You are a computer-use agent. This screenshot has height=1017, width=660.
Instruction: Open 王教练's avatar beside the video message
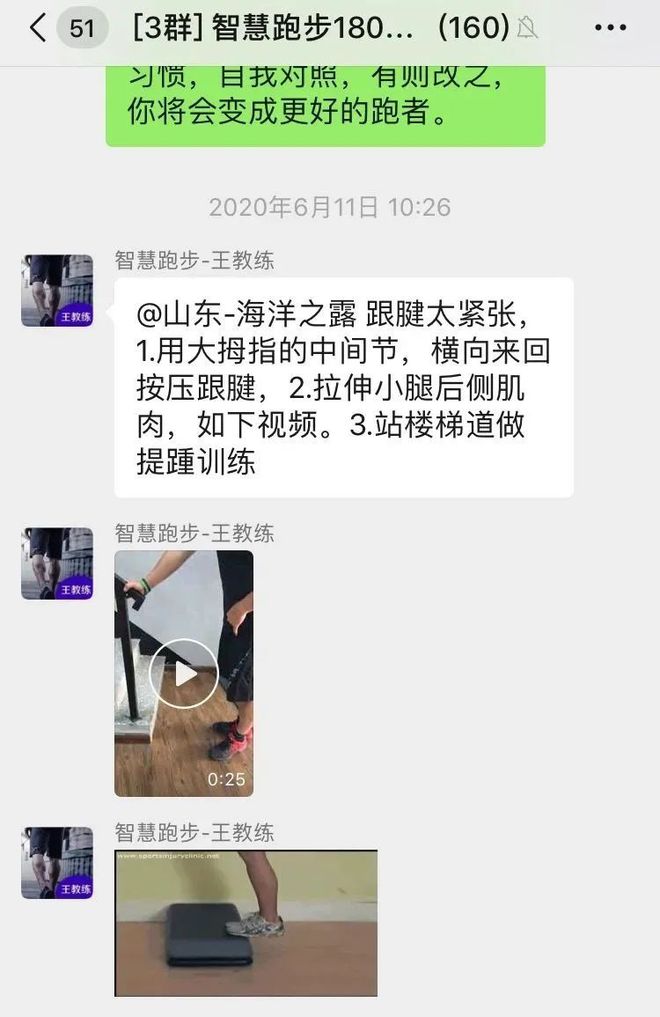point(57,564)
